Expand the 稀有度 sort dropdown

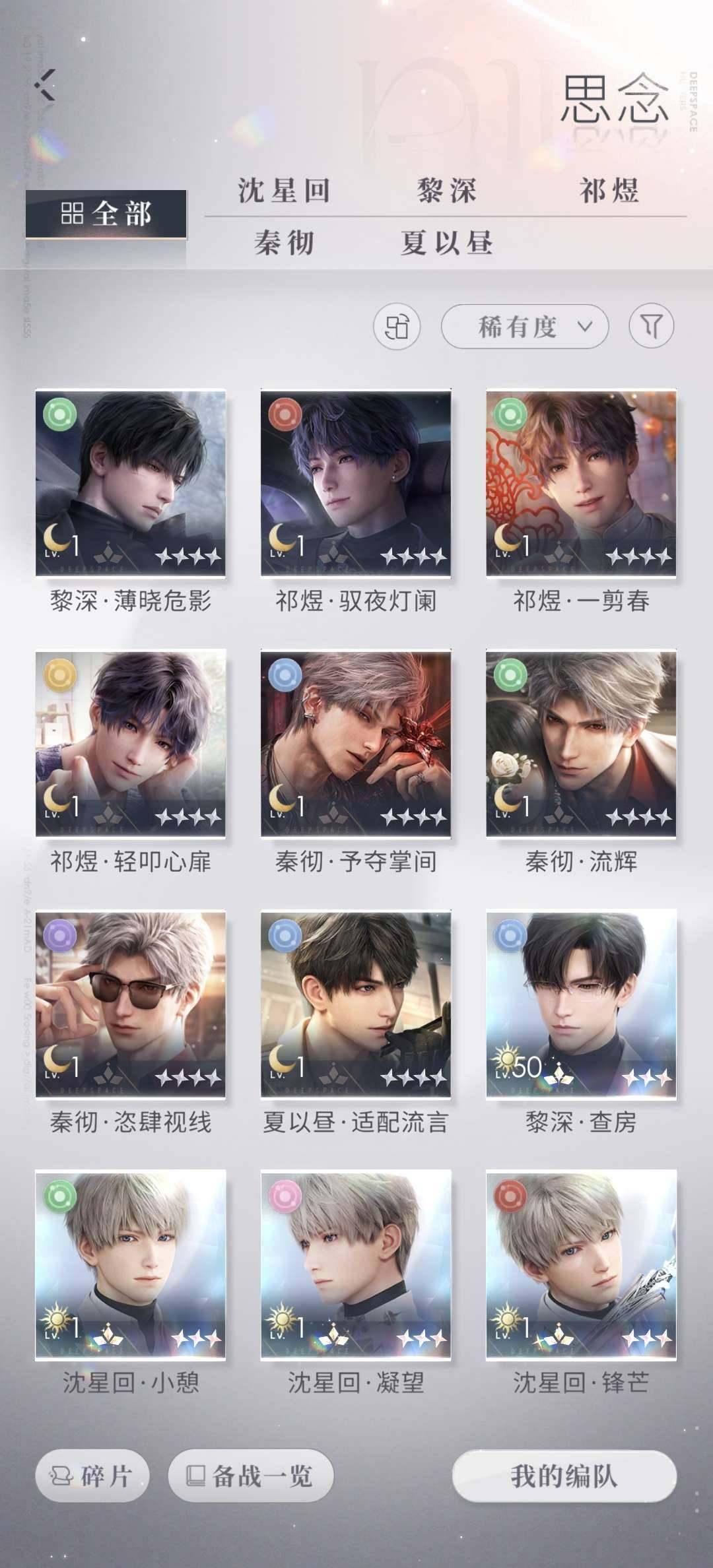[x=524, y=326]
